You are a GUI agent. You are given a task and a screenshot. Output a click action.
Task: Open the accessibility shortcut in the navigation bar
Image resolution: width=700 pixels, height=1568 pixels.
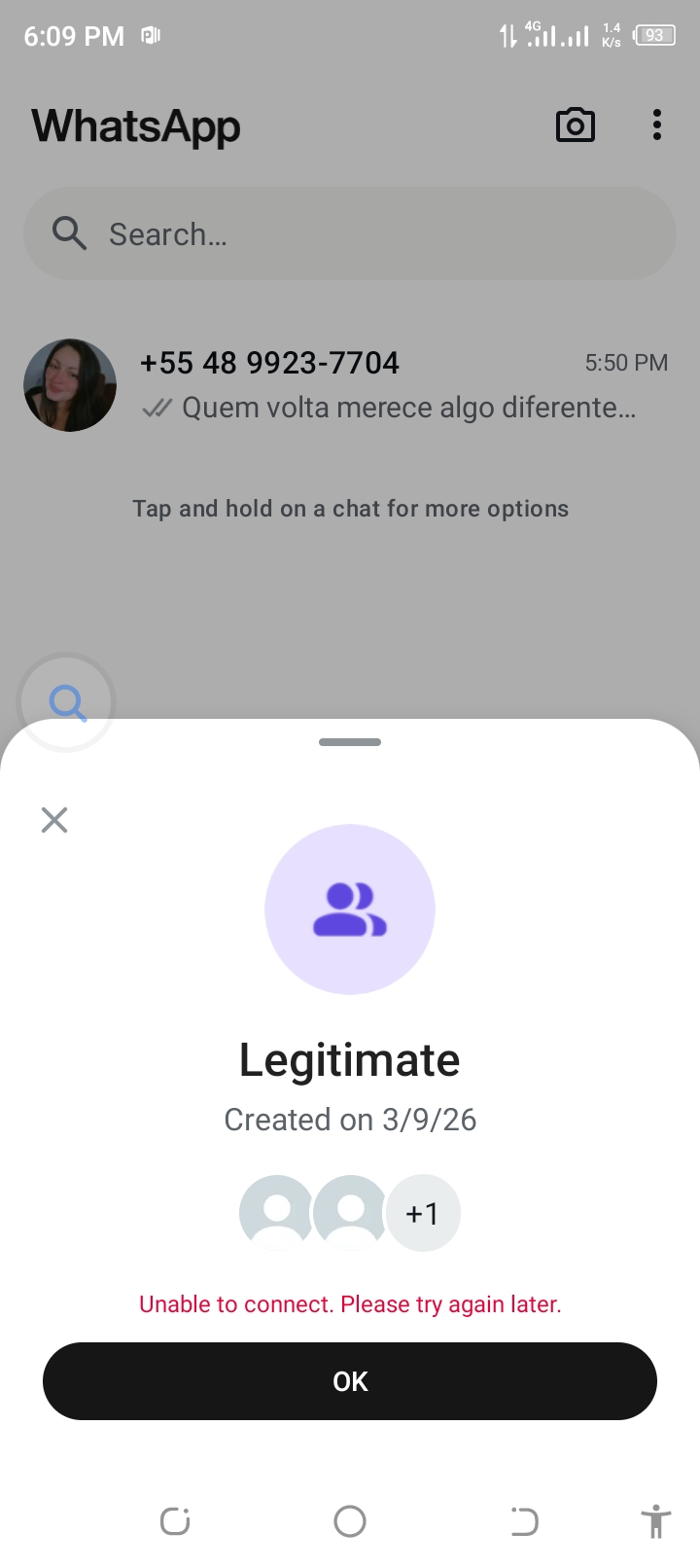point(656,1521)
